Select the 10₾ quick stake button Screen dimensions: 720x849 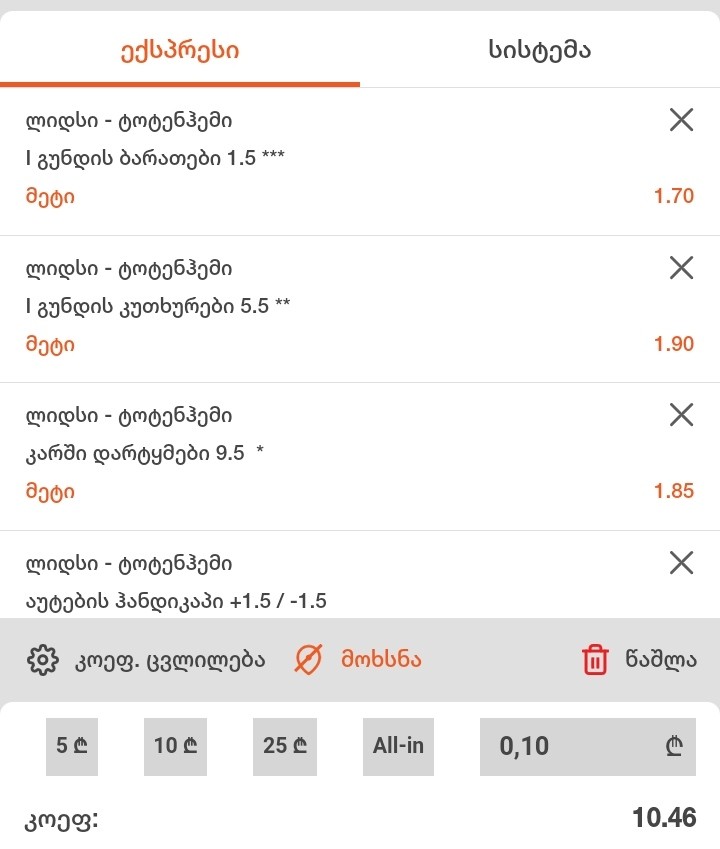point(175,746)
